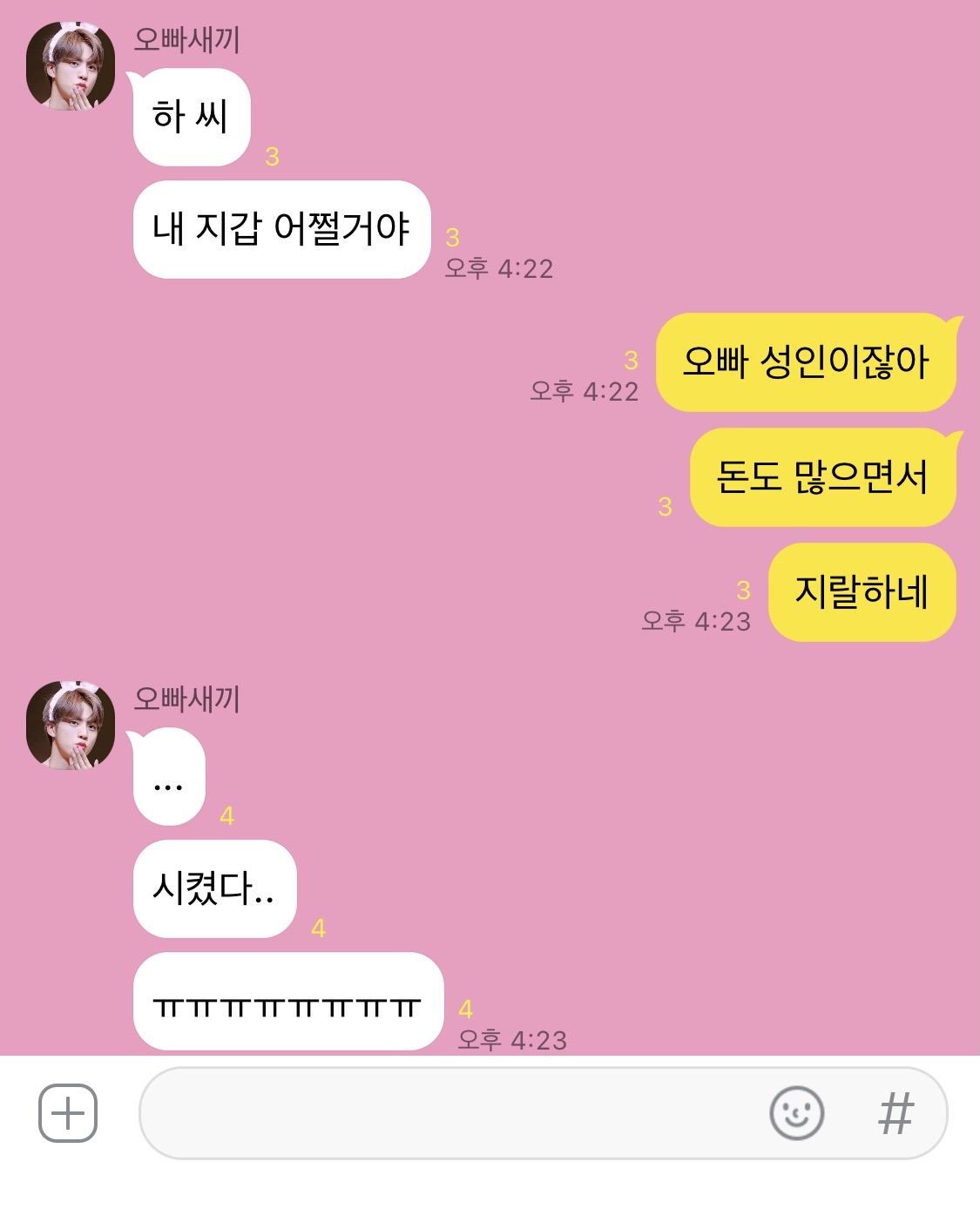Open the plus attachment menu

point(68,1112)
